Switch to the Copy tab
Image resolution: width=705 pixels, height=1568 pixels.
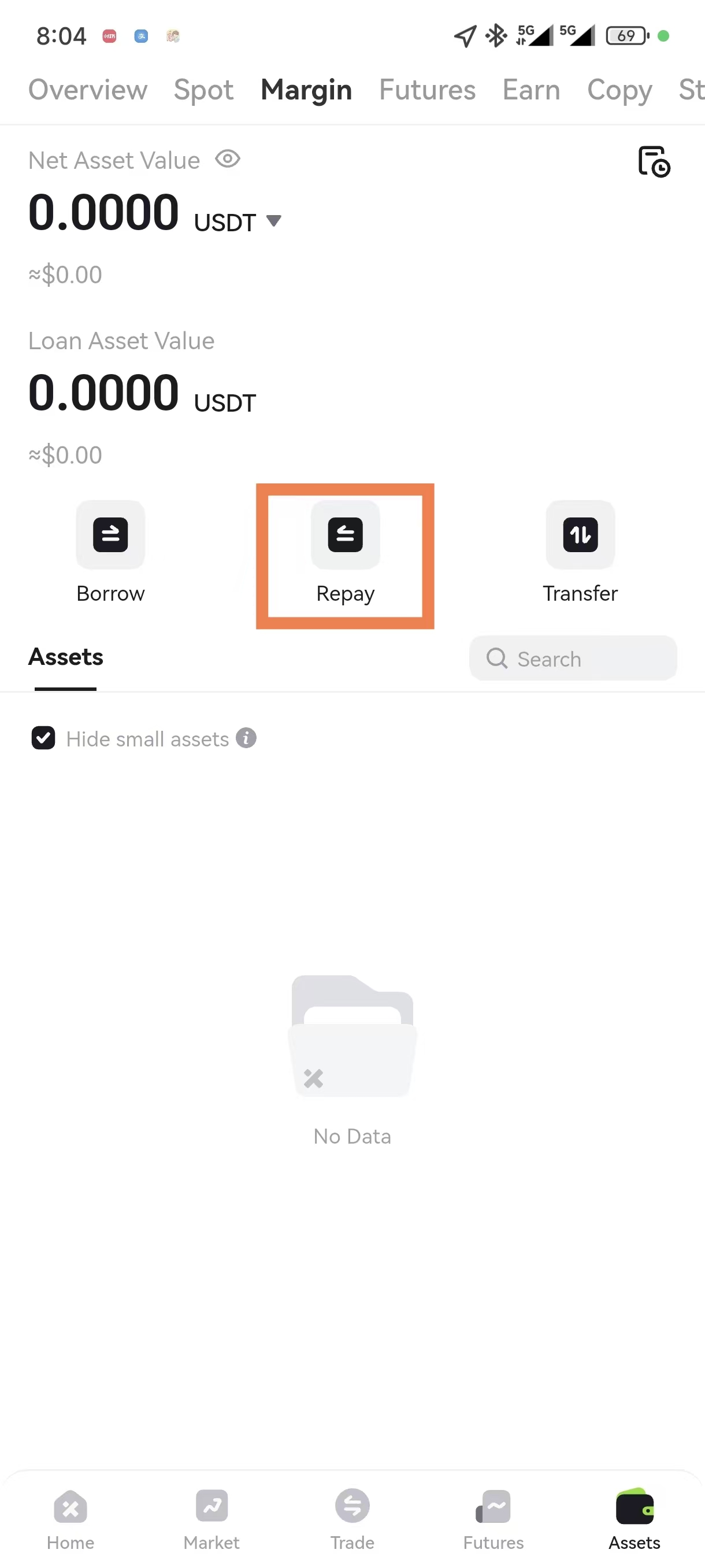(619, 90)
